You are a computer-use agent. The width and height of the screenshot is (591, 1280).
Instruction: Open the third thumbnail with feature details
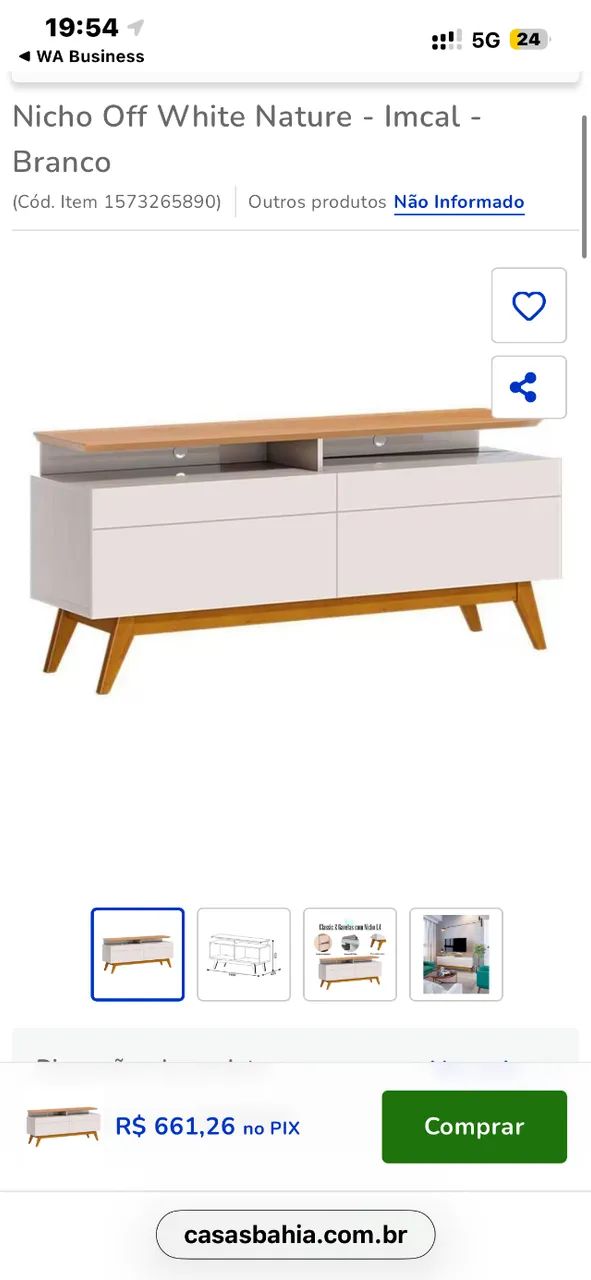coord(350,954)
